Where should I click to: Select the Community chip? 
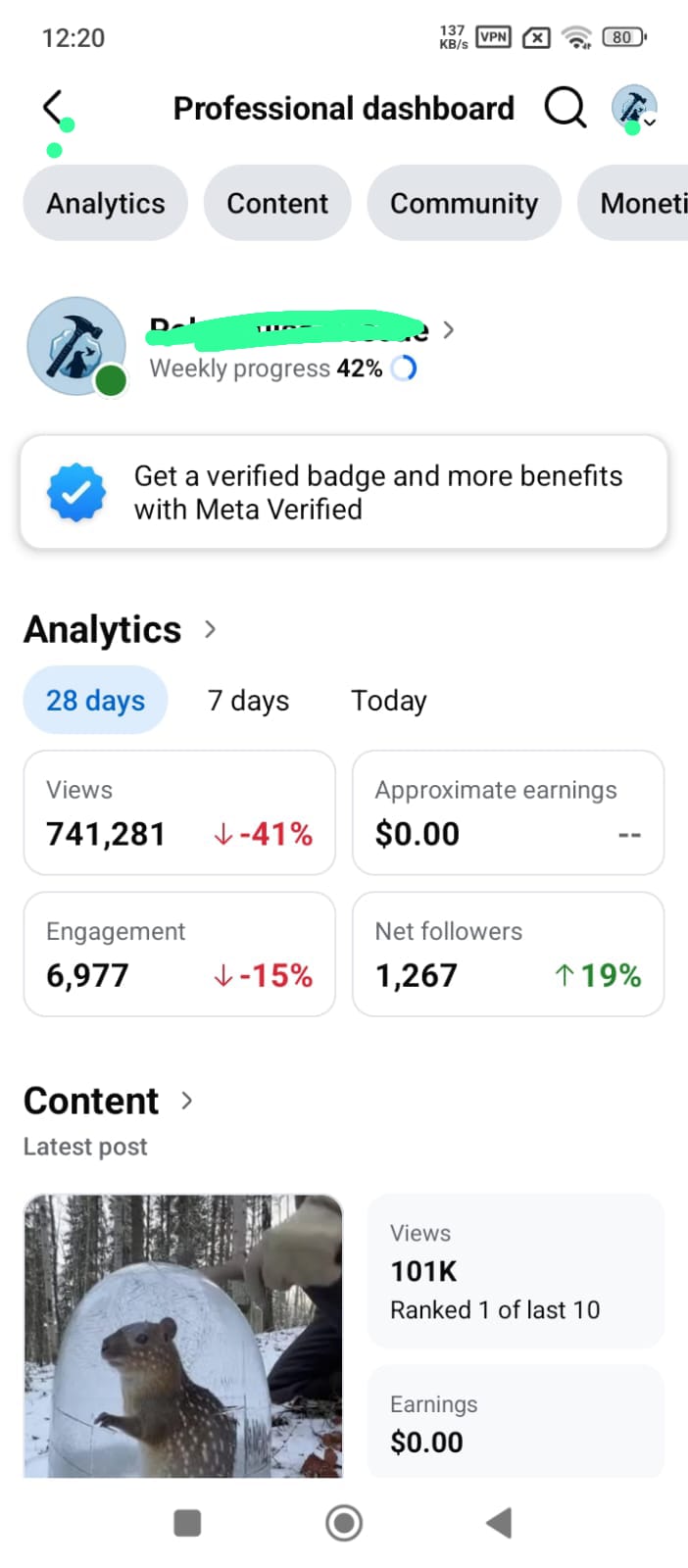tap(464, 203)
